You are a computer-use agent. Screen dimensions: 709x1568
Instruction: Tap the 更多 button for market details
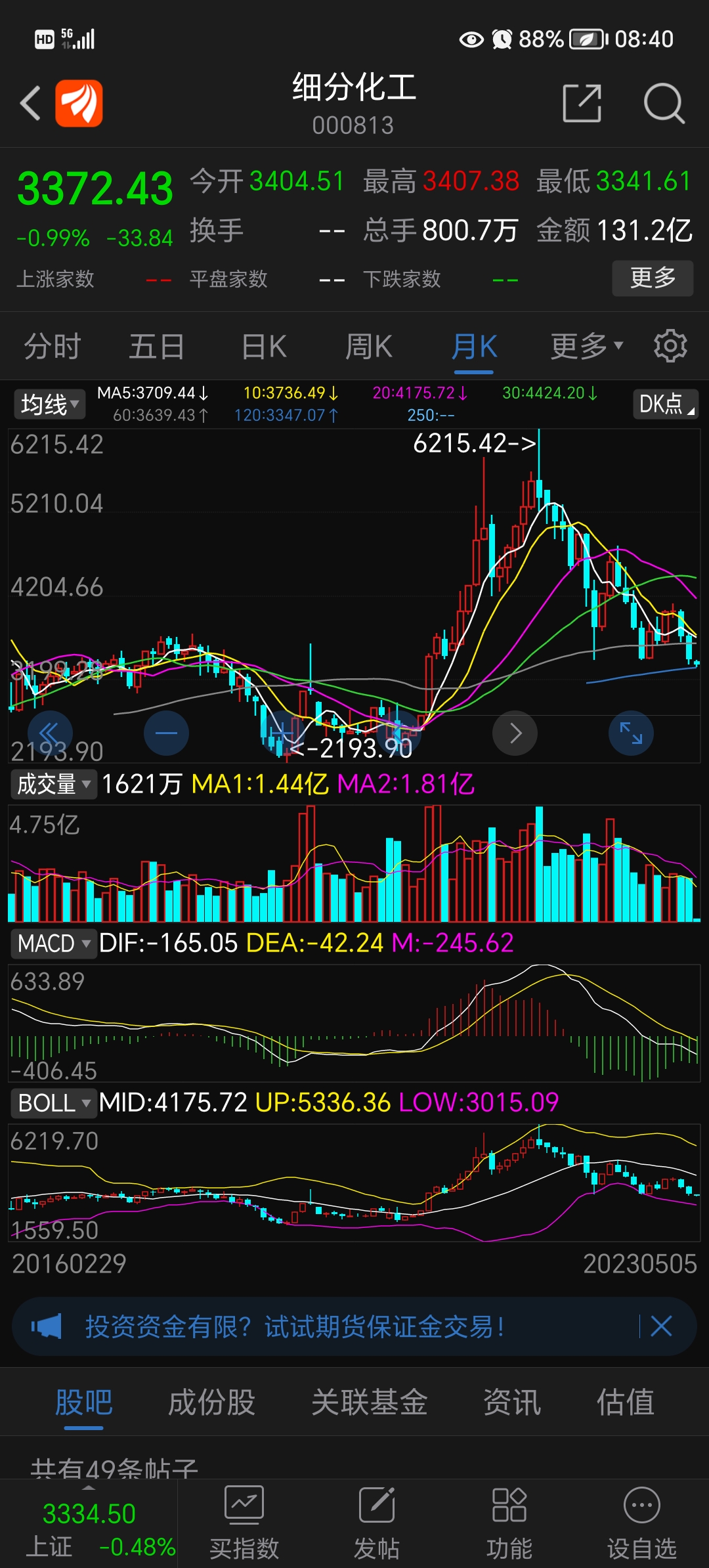(652, 278)
